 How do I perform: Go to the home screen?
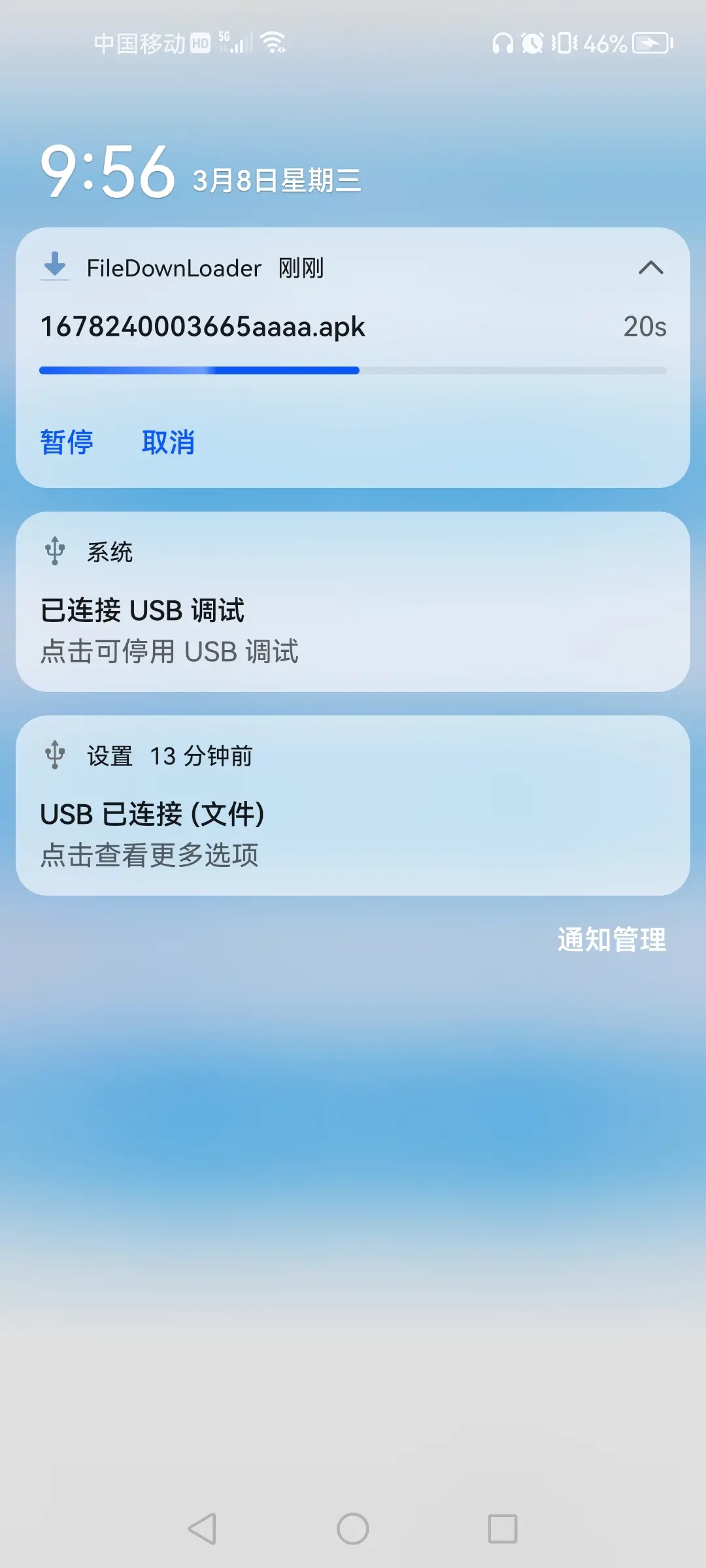[353, 1529]
